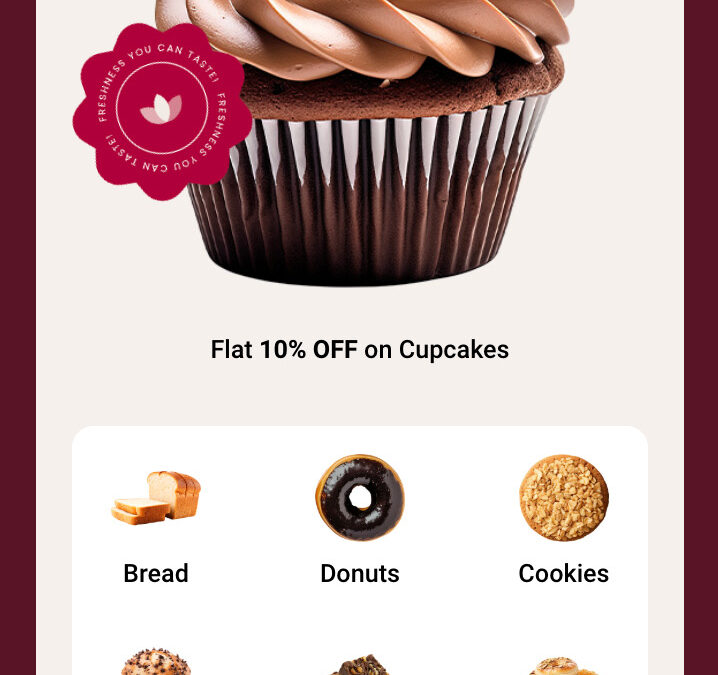
Task: Open the Bread category
Action: pos(156,520)
